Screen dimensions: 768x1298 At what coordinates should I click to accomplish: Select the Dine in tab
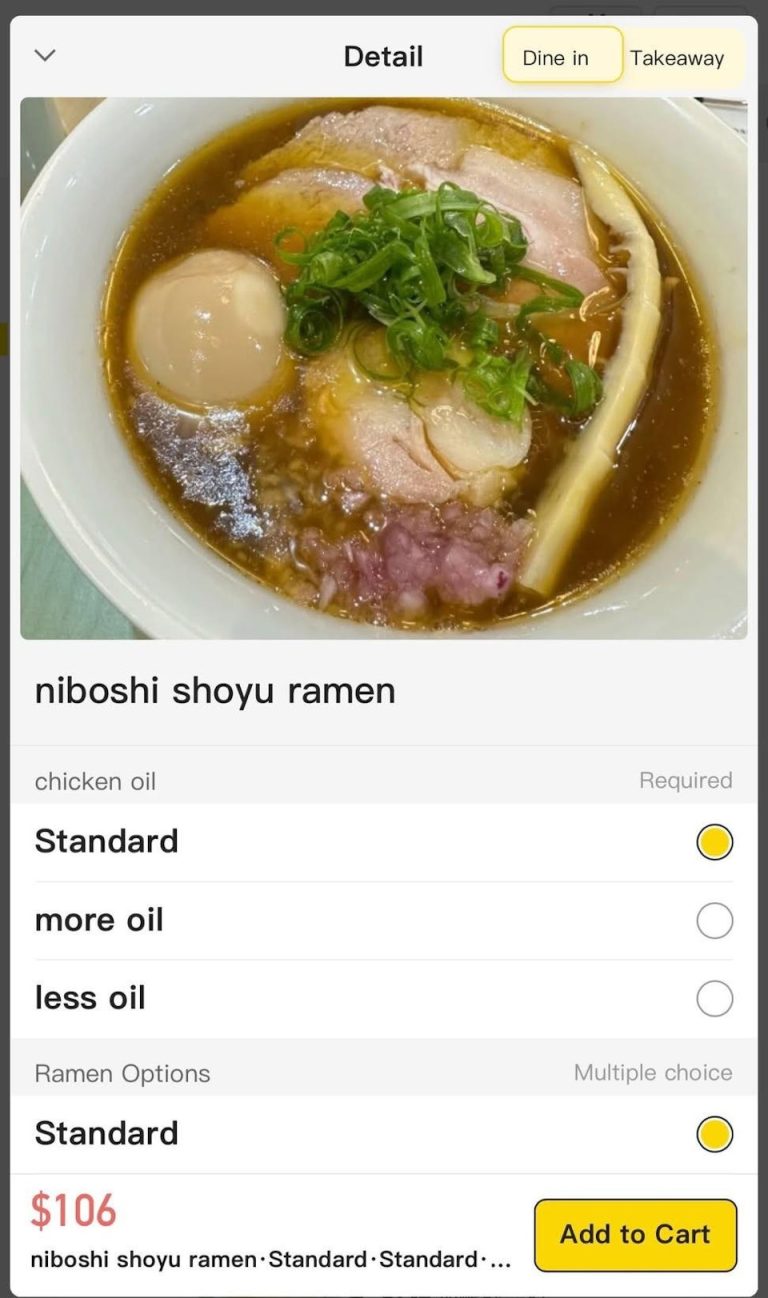(x=561, y=57)
